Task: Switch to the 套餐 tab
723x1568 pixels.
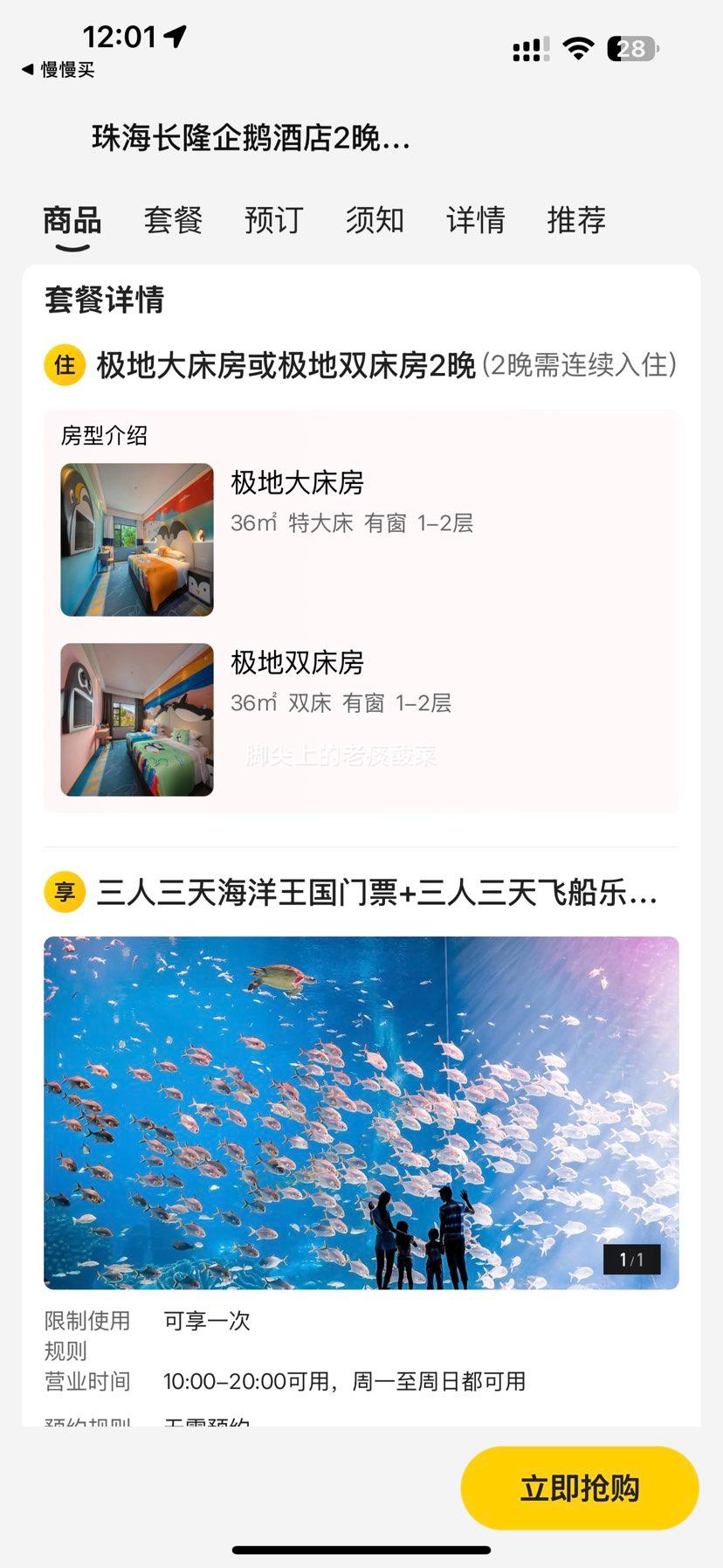Action: pyautogui.click(x=172, y=221)
